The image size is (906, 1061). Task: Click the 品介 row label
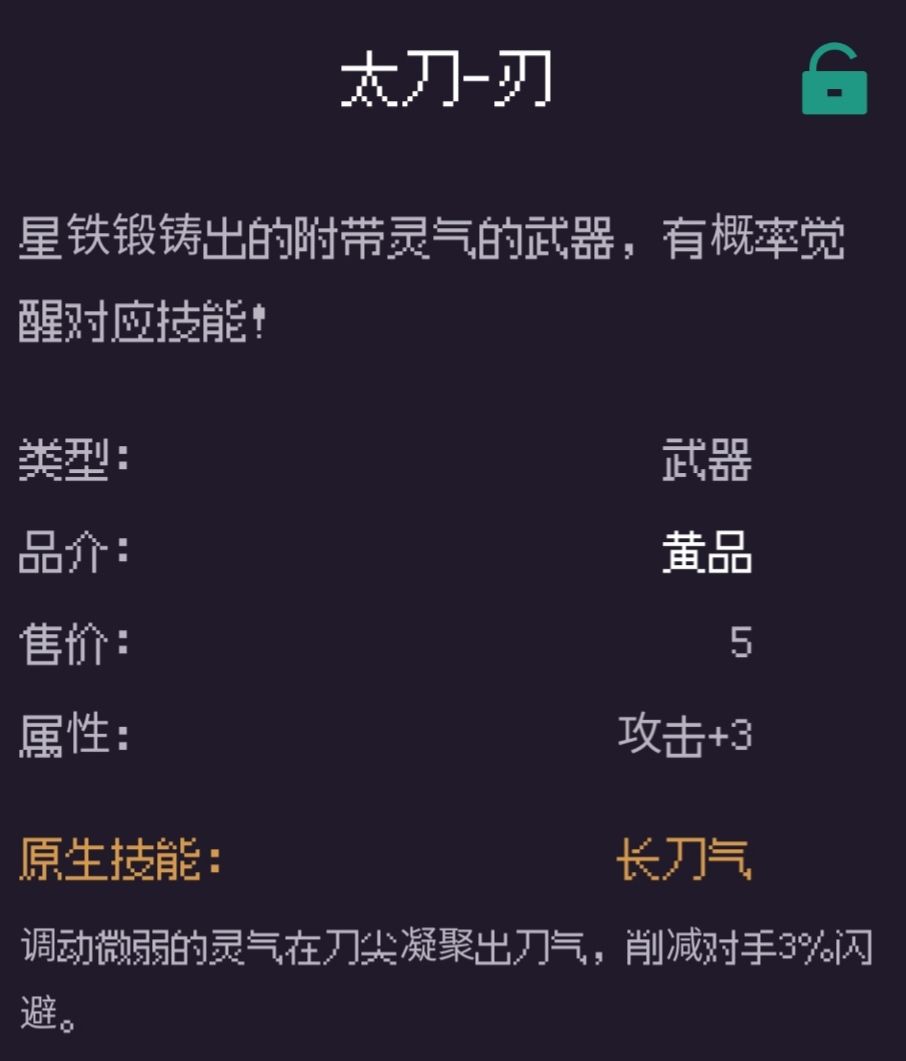pos(70,551)
